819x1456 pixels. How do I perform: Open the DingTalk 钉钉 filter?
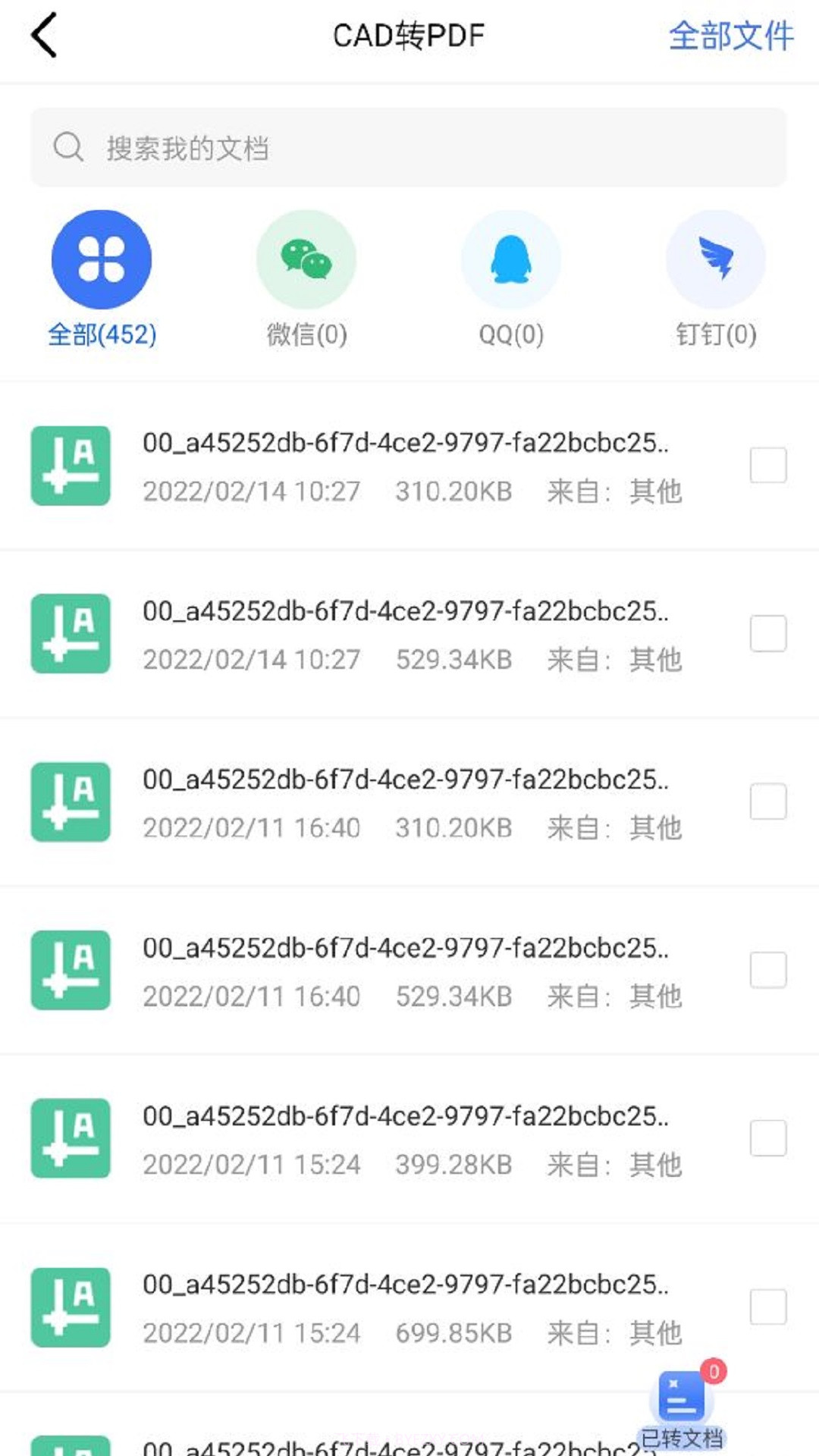point(716,259)
